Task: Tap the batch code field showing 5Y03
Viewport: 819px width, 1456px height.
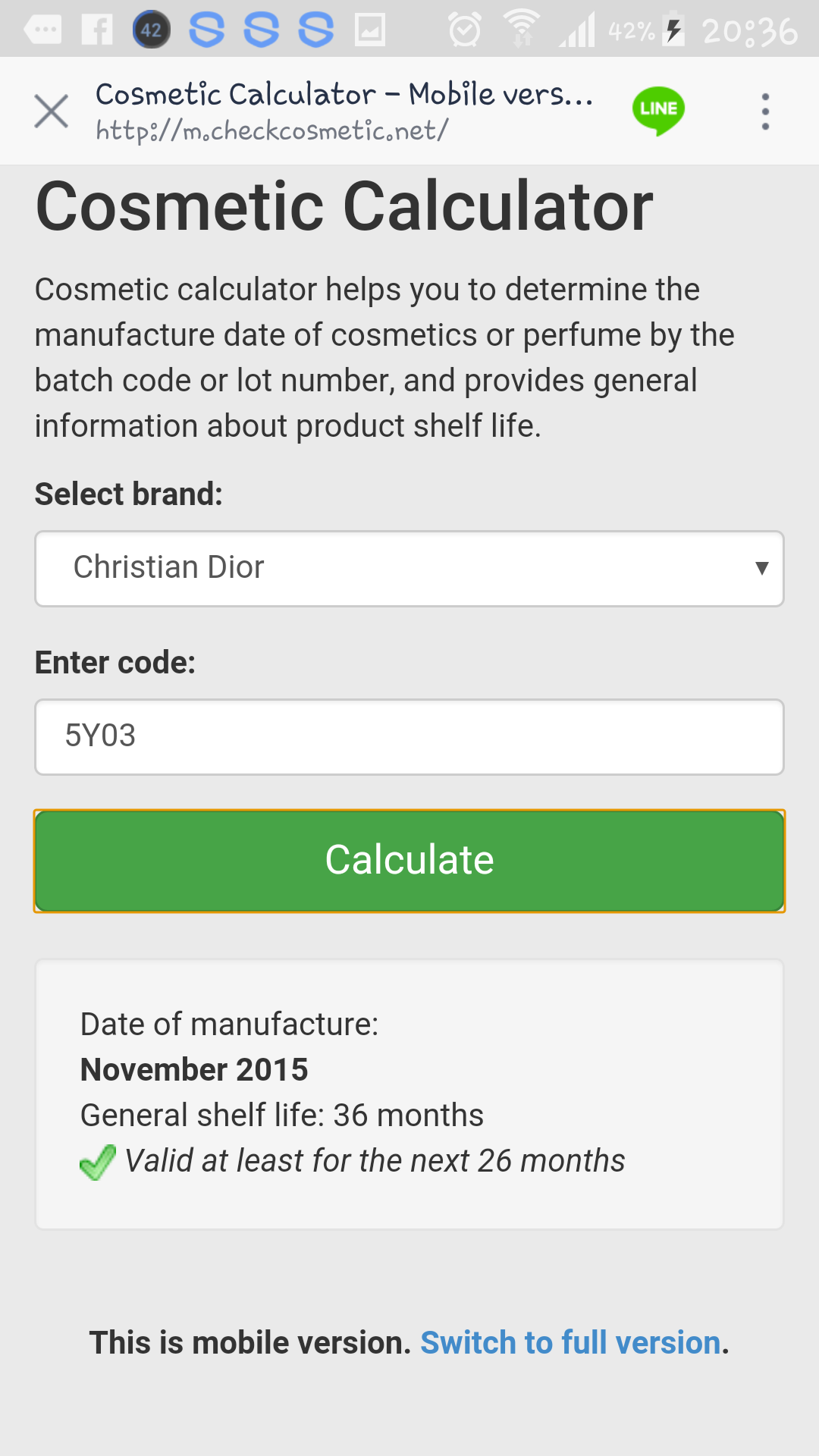Action: (409, 737)
